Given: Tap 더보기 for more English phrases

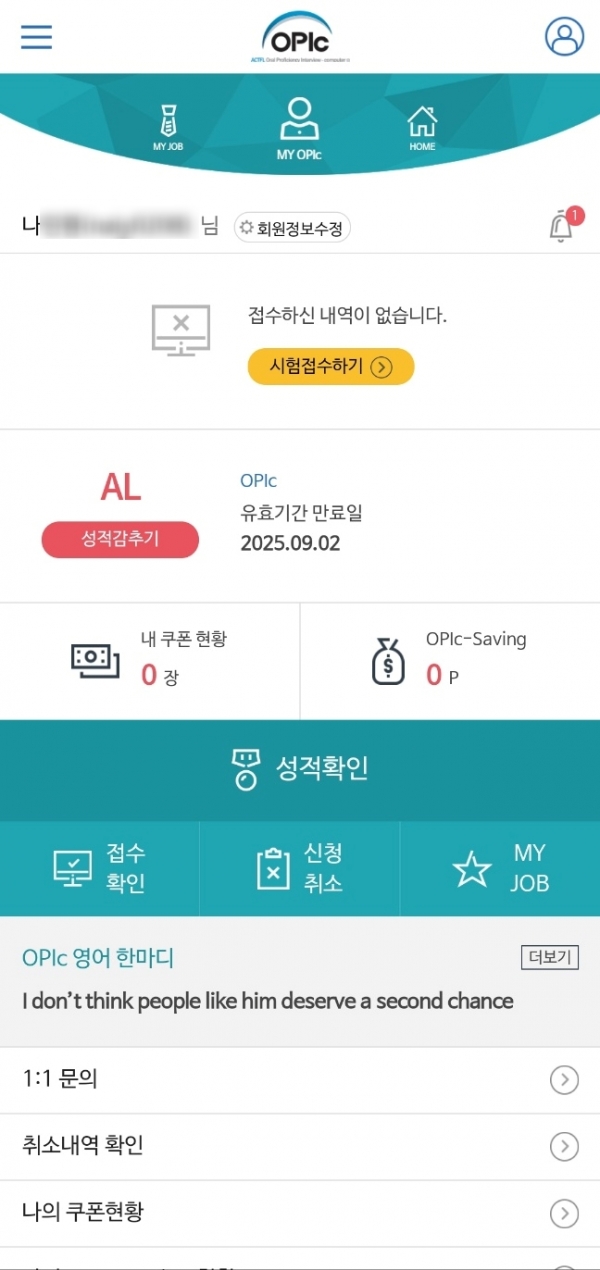Looking at the screenshot, I should [550, 957].
